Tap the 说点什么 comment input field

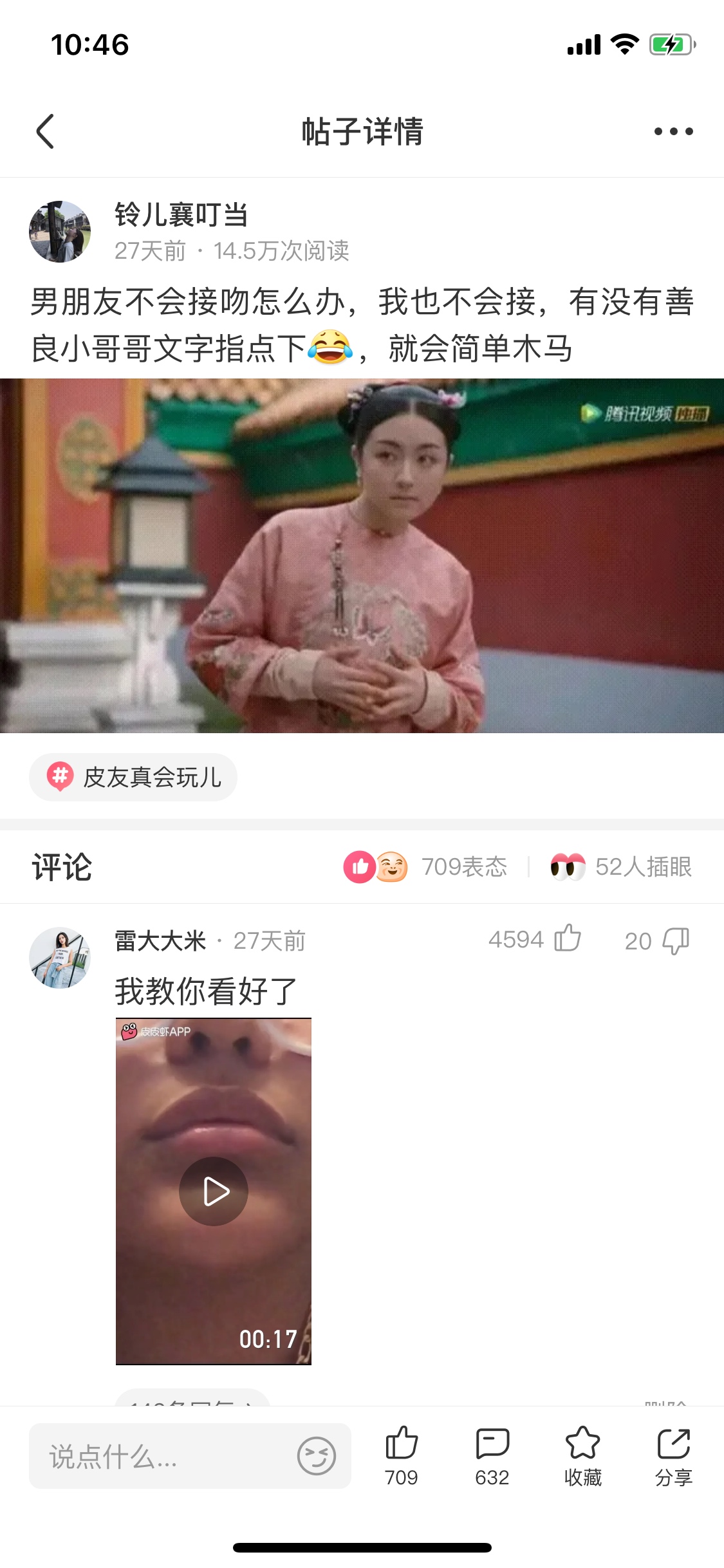point(161,1456)
